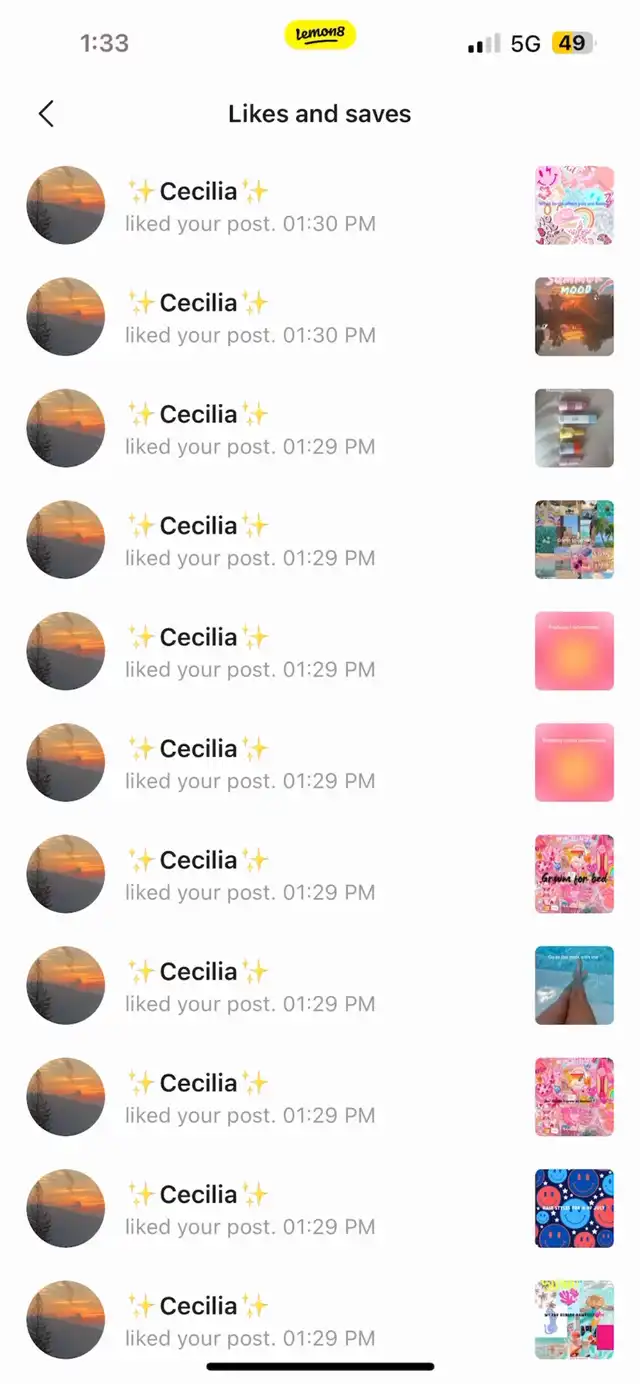Viewport: 640px width, 1384px height.
Task: Open the blue and red smiley faces thumbnail
Action: click(575, 1209)
